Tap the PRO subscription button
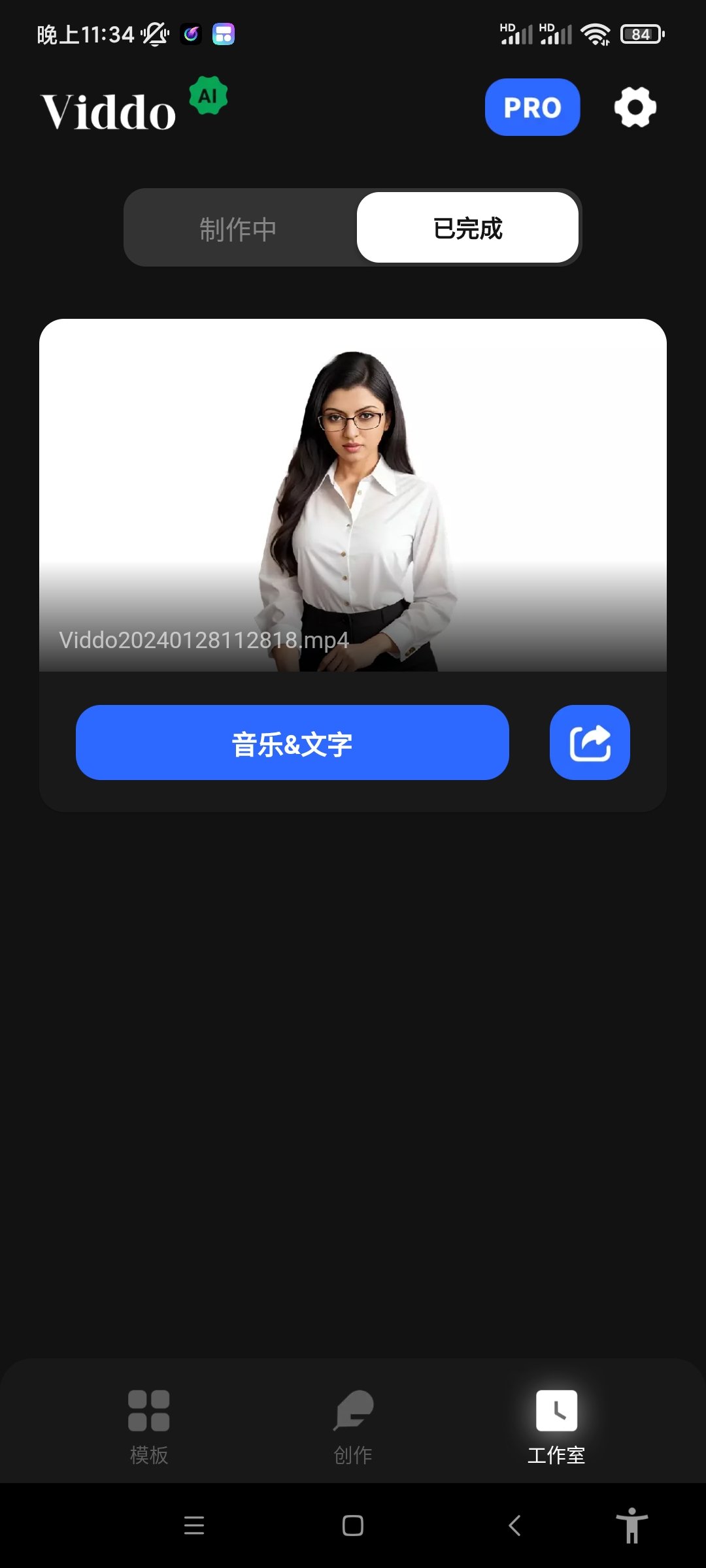The image size is (706, 1568). pyautogui.click(x=532, y=107)
